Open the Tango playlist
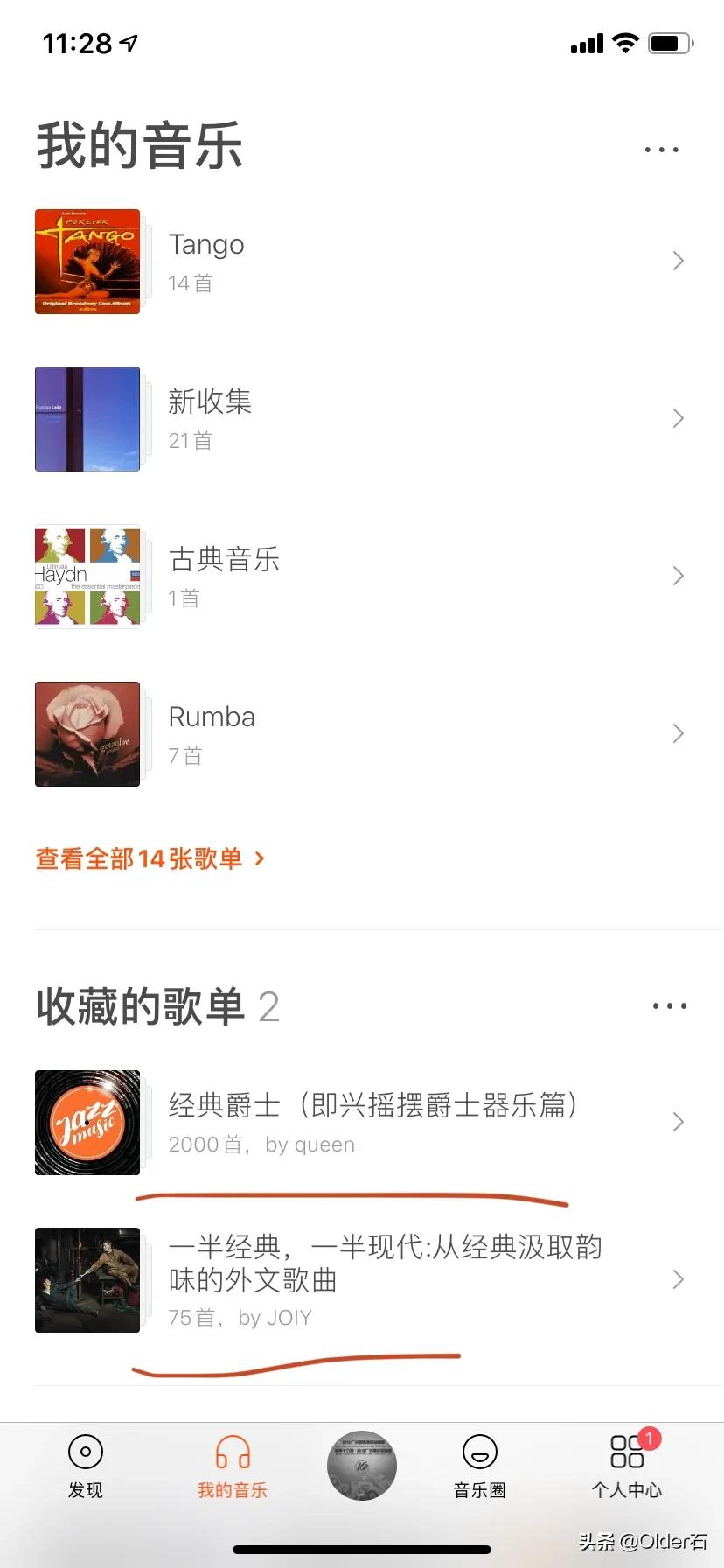The image size is (724, 1568). point(359,261)
